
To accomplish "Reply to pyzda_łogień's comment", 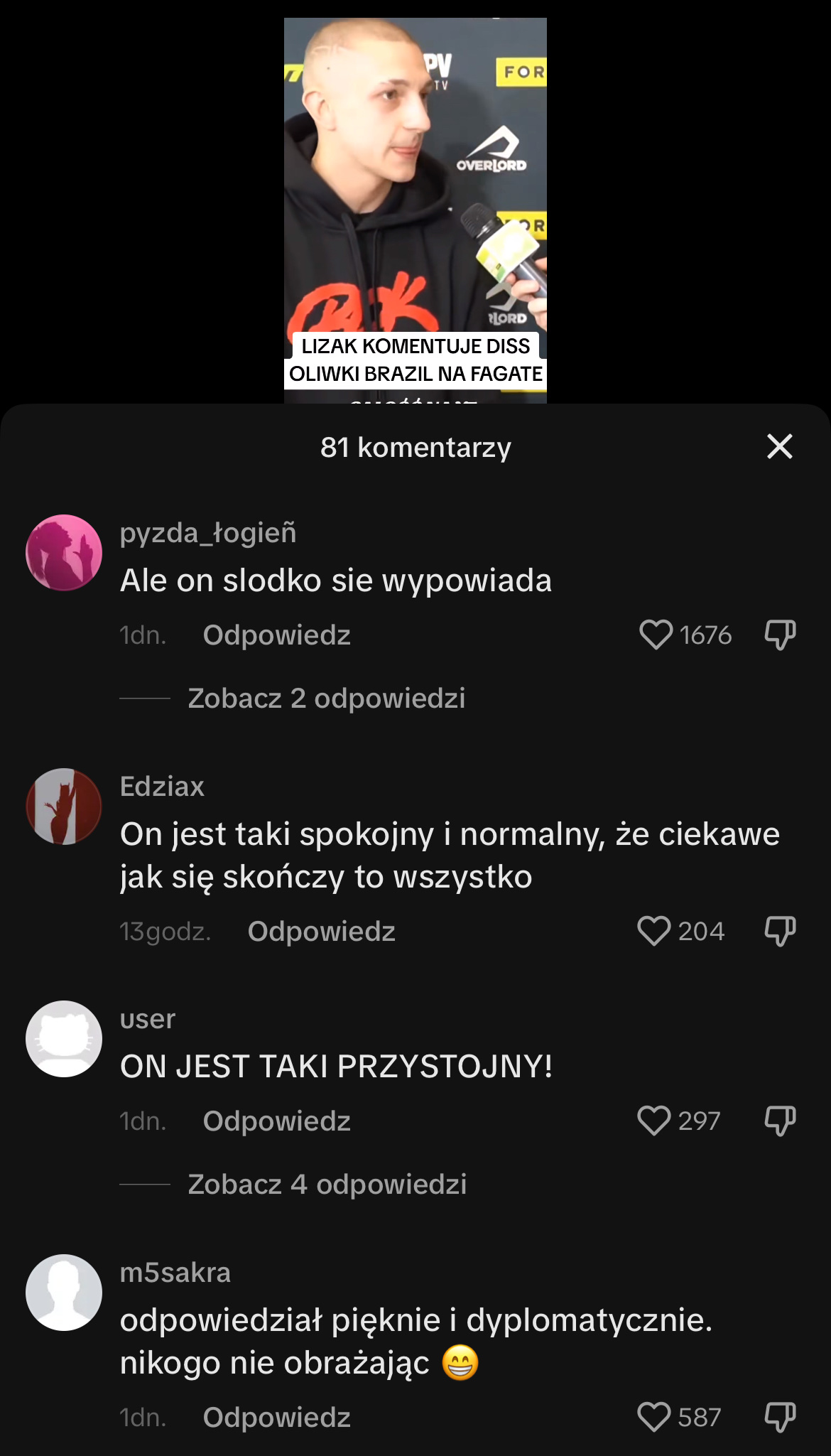I will (x=276, y=635).
